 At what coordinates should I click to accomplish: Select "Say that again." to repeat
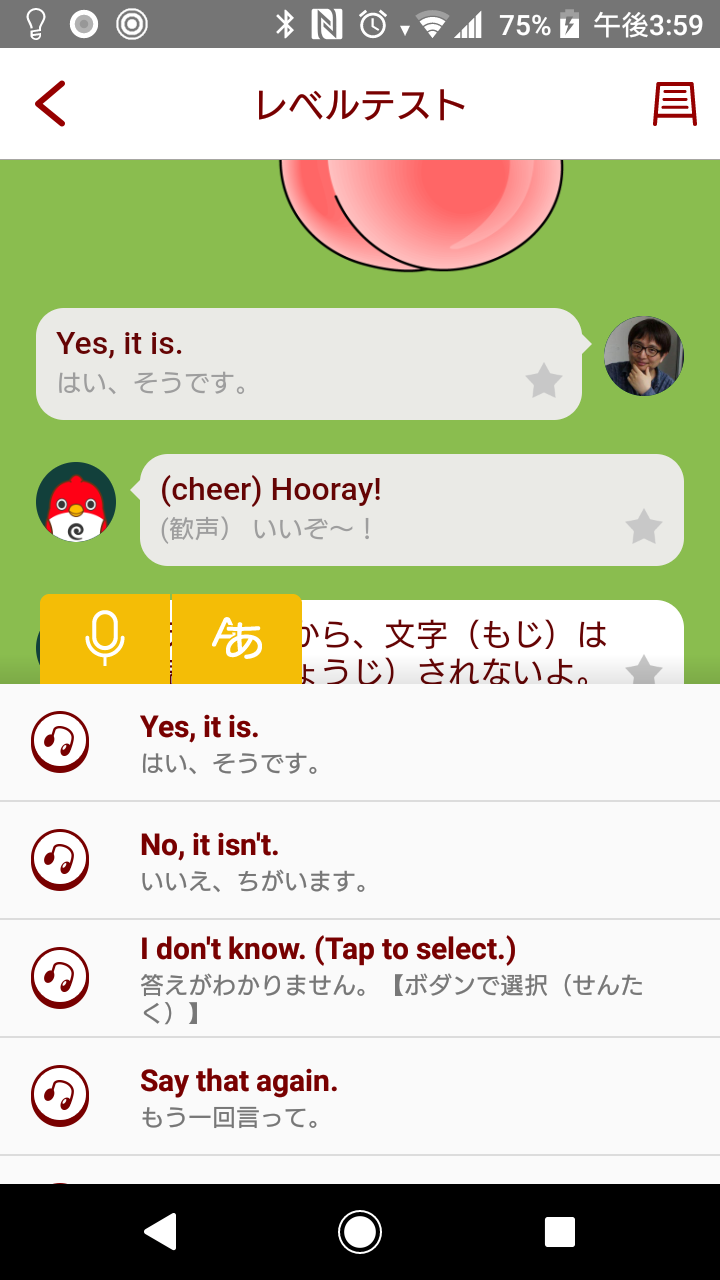[400, 1096]
